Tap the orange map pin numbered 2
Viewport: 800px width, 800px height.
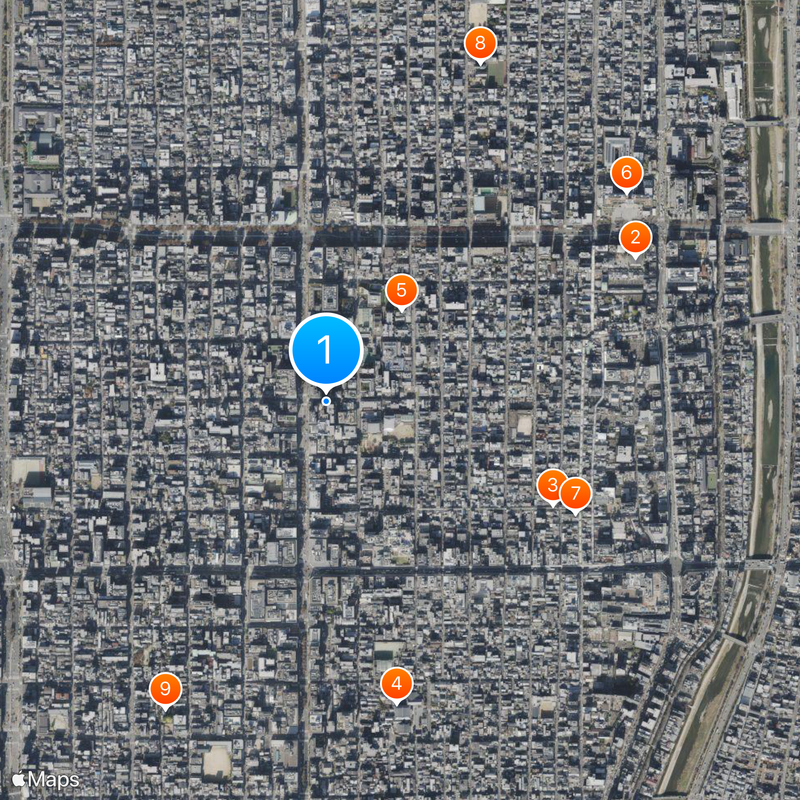point(635,238)
